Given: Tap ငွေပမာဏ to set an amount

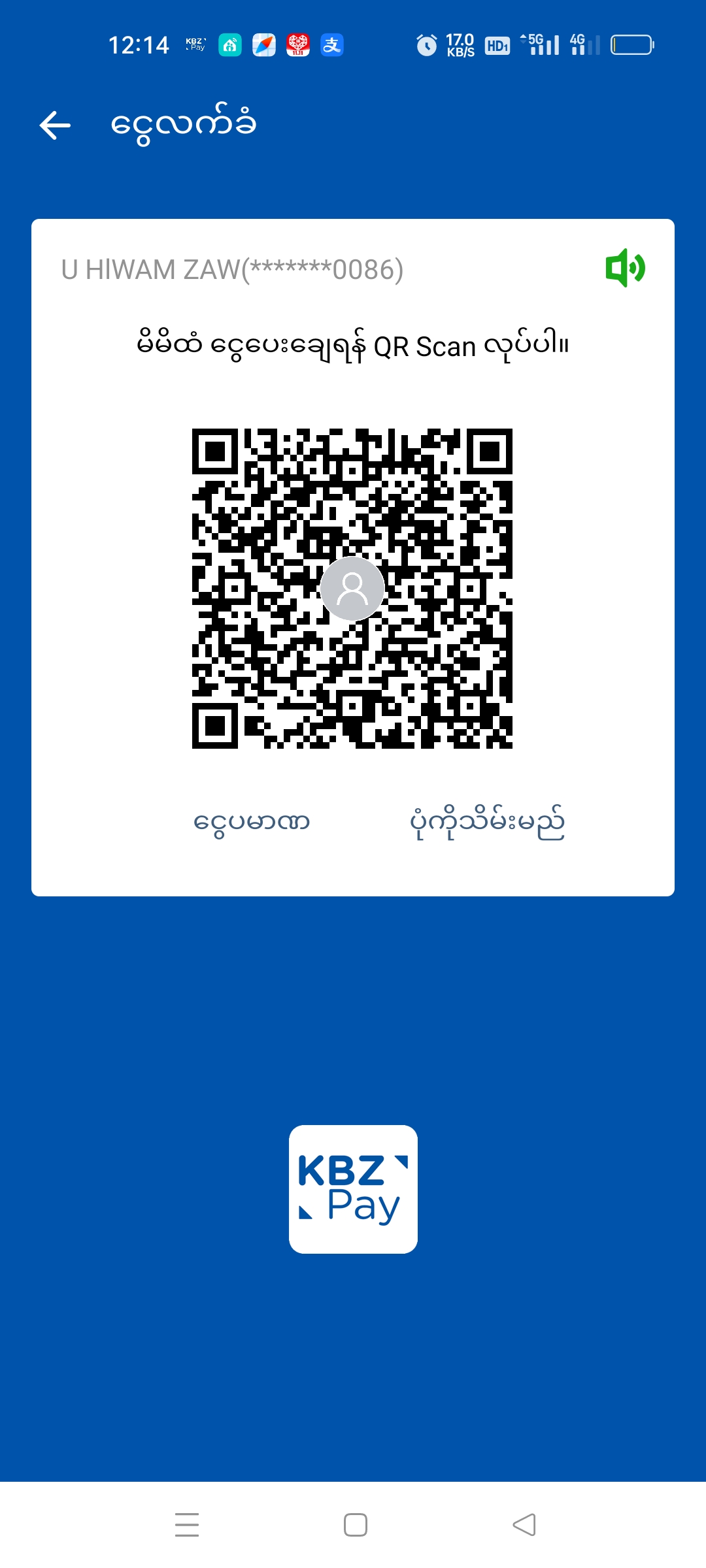Looking at the screenshot, I should [x=252, y=822].
